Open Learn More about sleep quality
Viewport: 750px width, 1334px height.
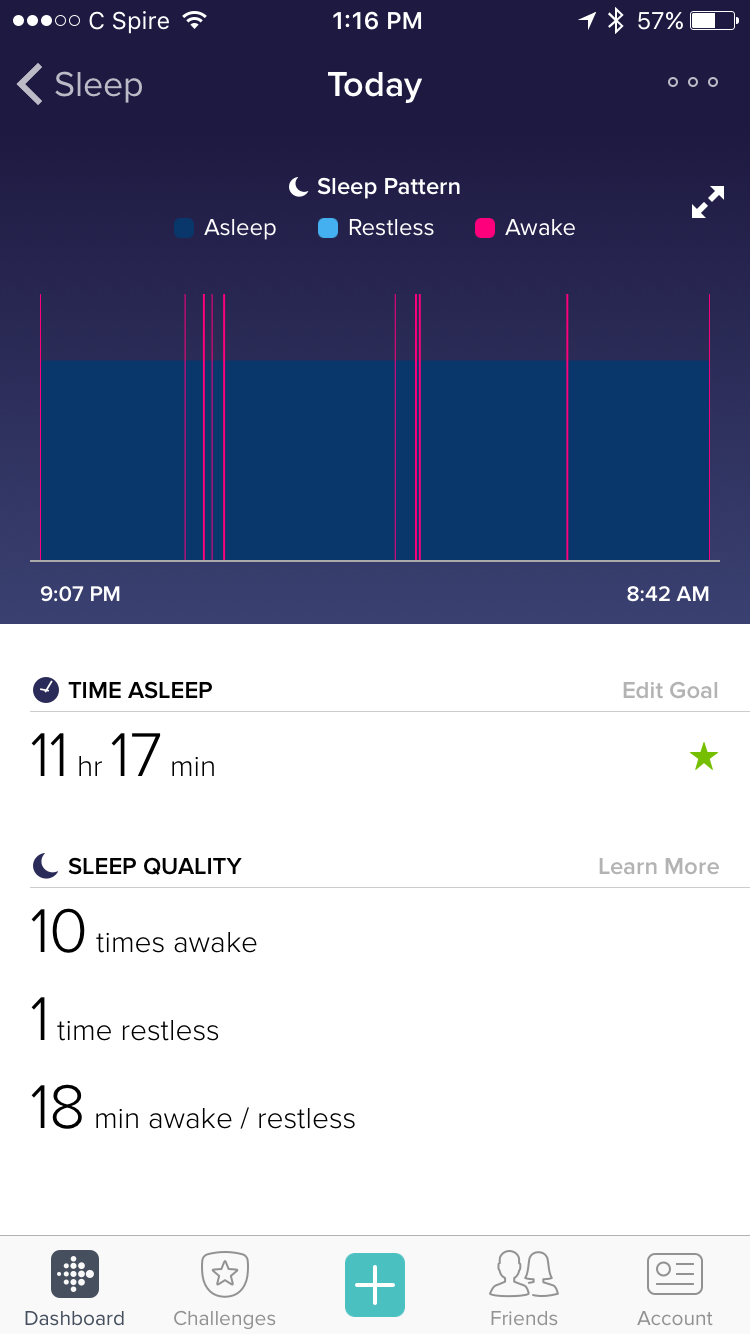[x=658, y=866]
